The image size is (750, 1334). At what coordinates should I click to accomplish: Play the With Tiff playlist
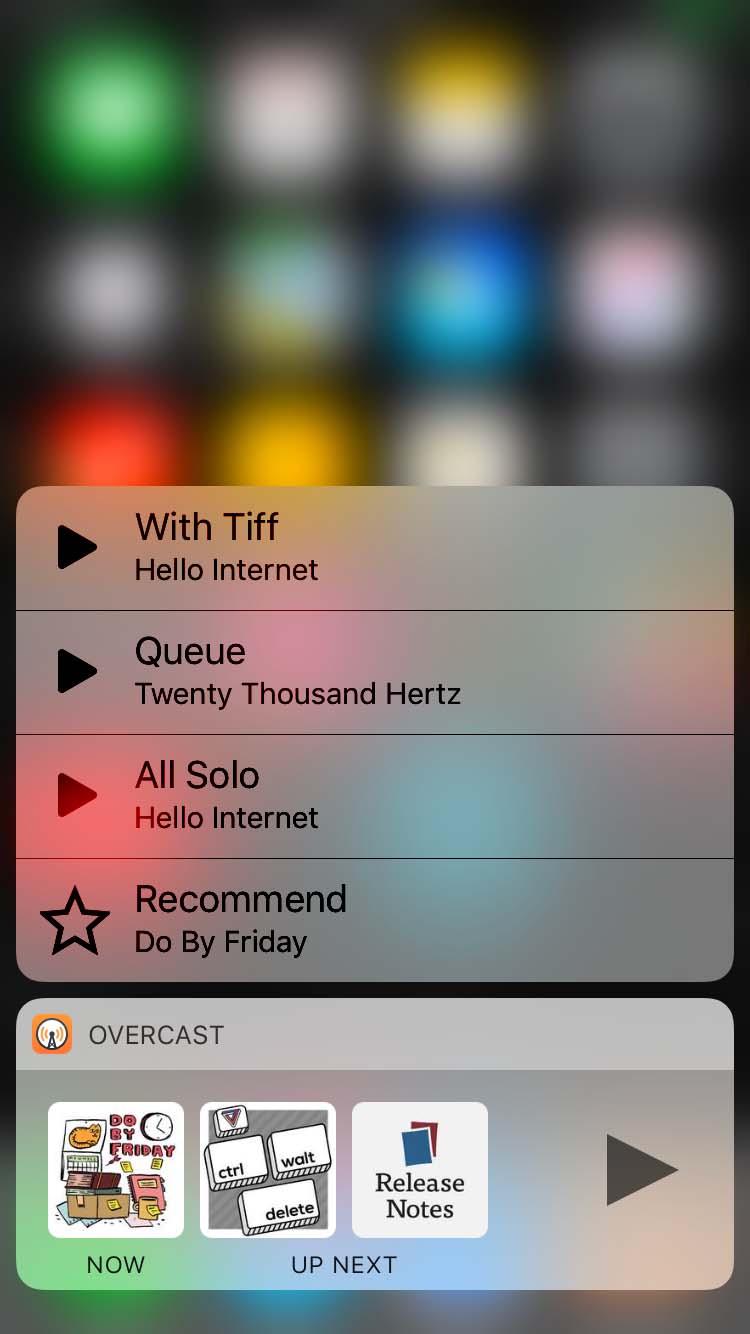pyautogui.click(x=375, y=547)
